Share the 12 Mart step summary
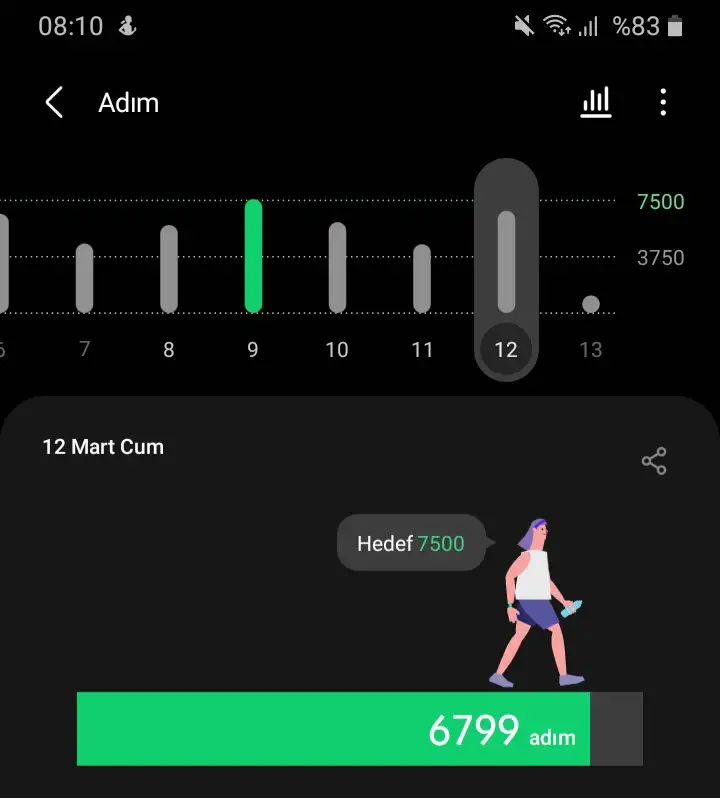720x798 pixels. tap(654, 461)
